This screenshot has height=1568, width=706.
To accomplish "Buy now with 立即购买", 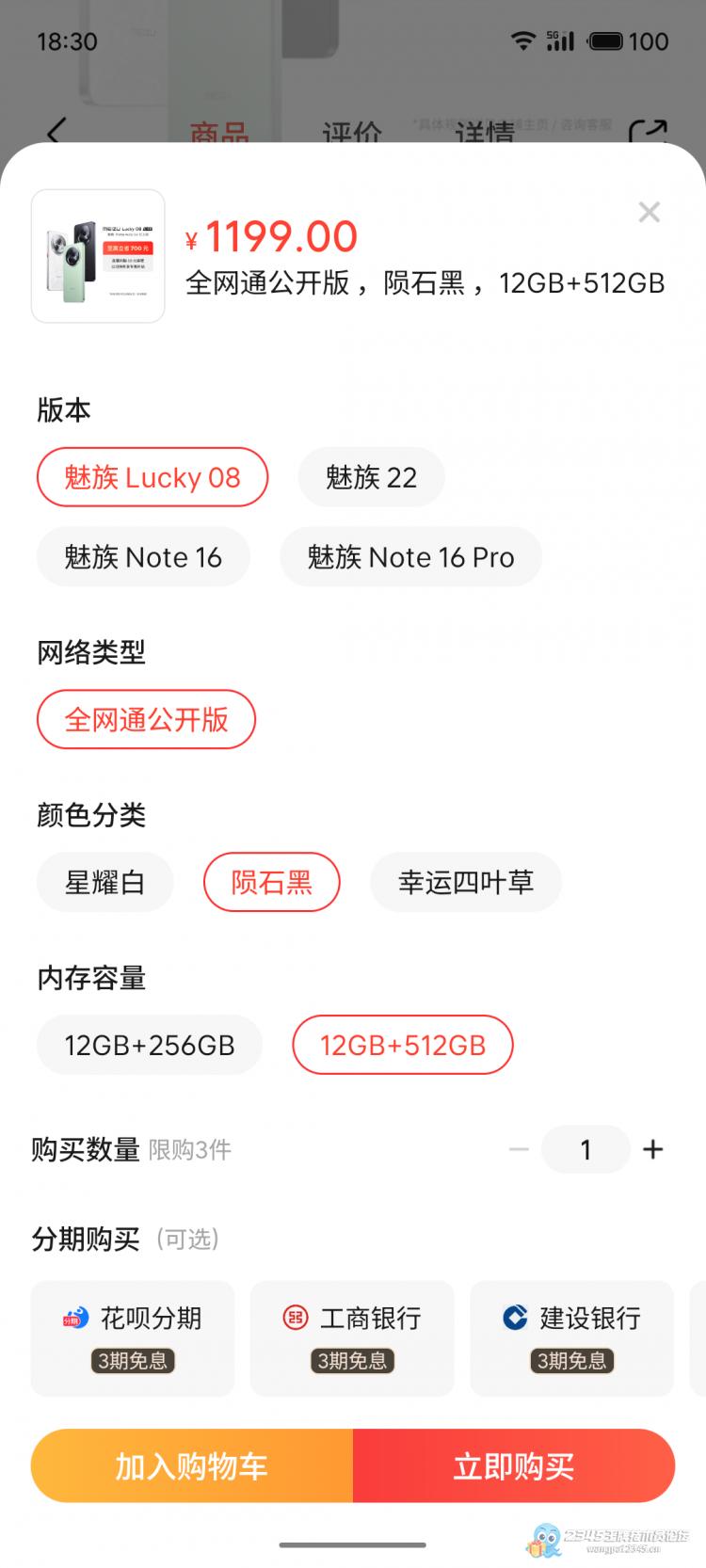I will 514,1465.
